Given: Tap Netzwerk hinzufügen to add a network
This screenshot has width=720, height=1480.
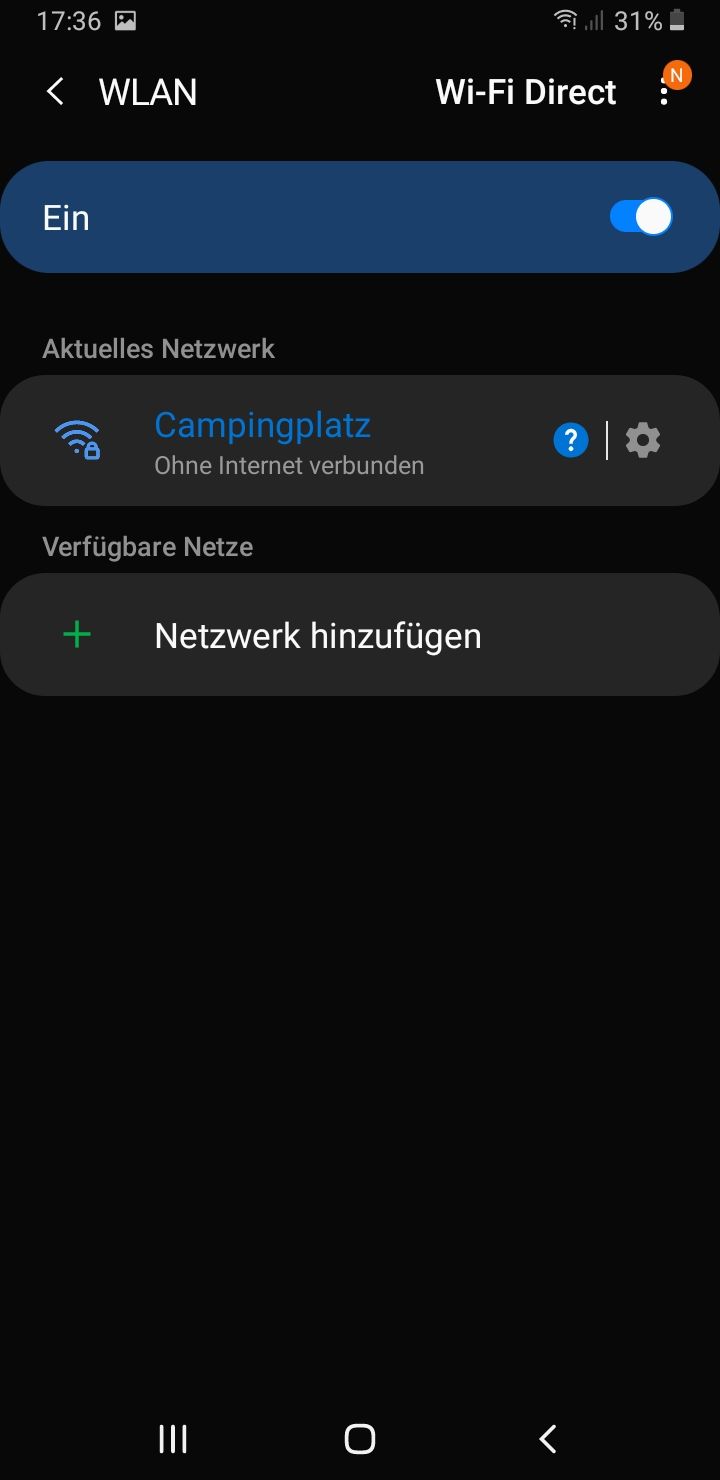Looking at the screenshot, I should point(317,634).
